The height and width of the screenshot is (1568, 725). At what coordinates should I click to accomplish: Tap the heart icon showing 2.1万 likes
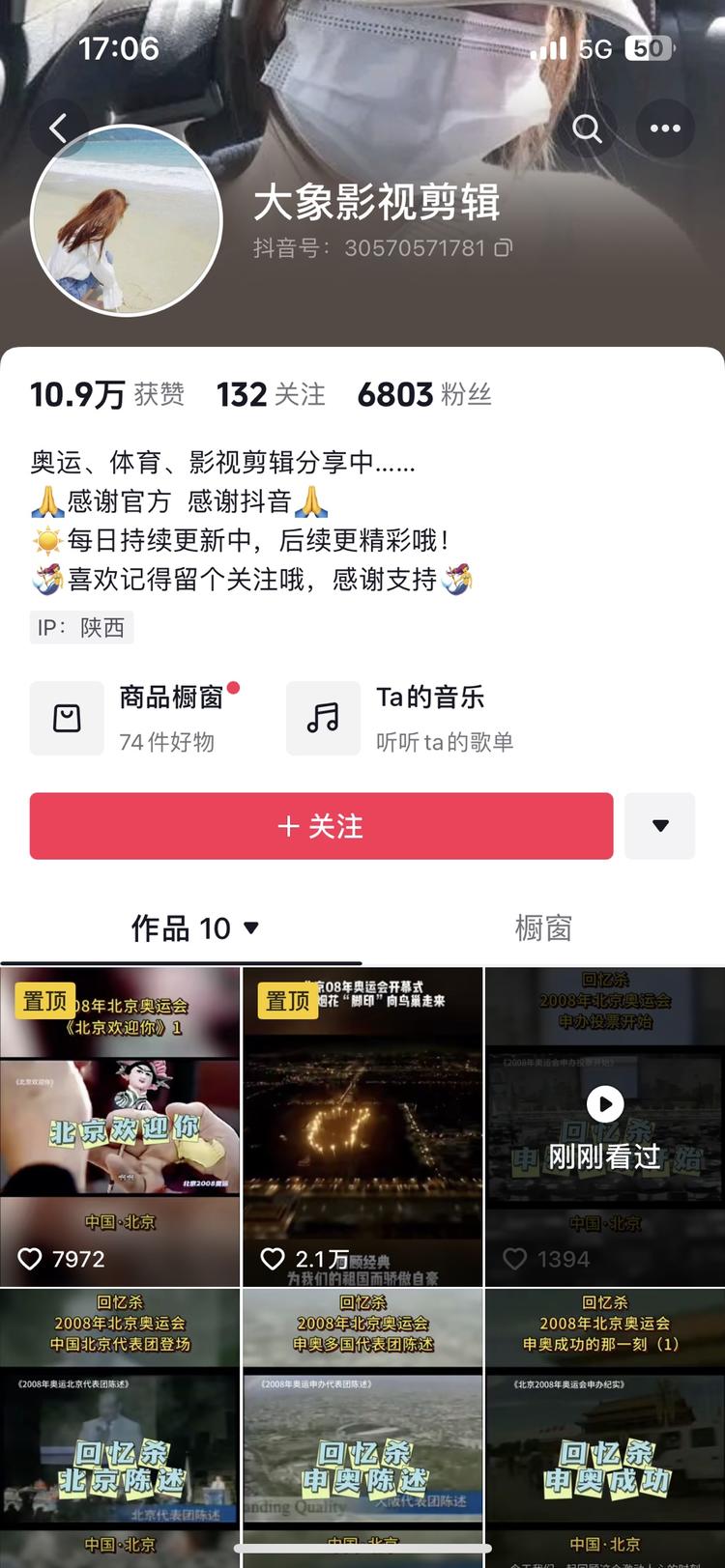pos(272,1259)
